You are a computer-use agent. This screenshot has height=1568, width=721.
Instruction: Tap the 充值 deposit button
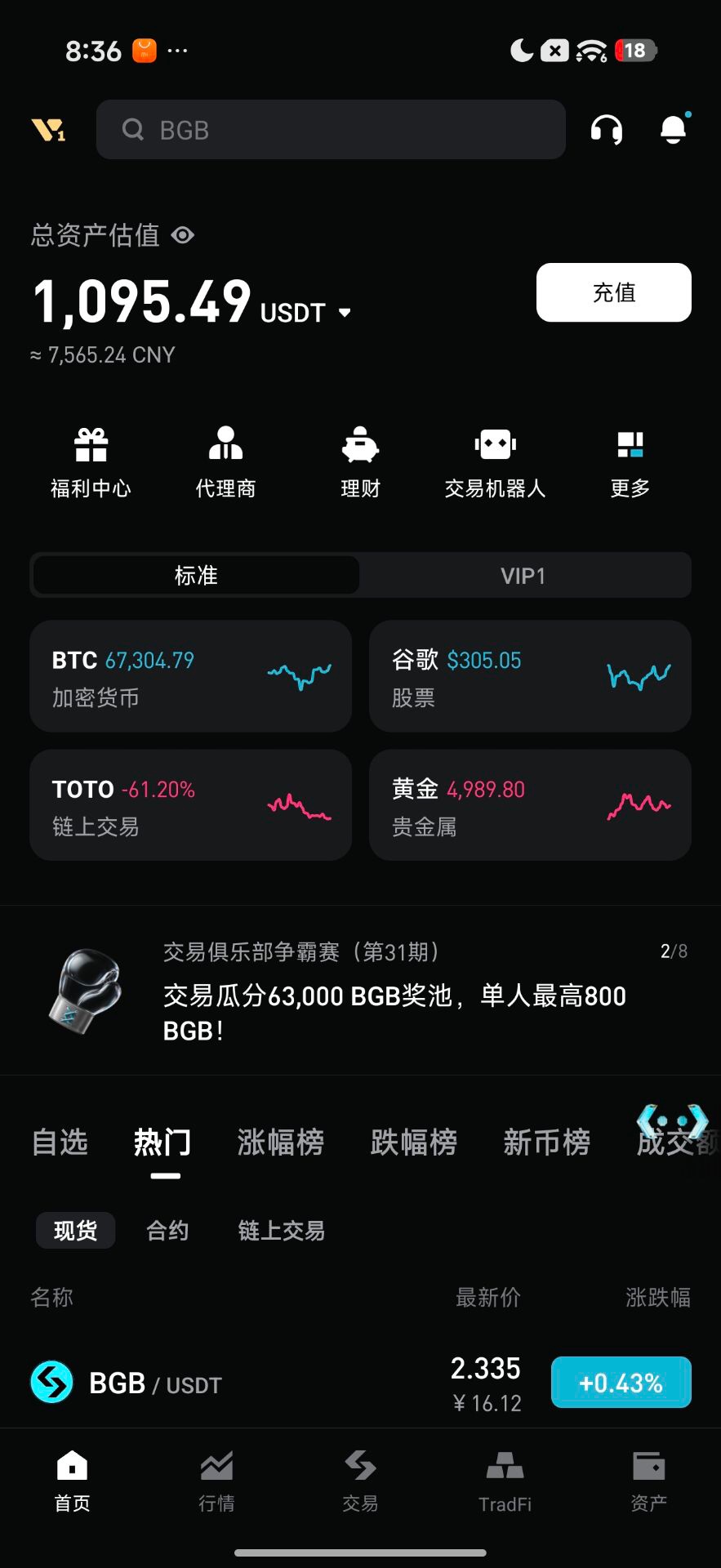(613, 292)
